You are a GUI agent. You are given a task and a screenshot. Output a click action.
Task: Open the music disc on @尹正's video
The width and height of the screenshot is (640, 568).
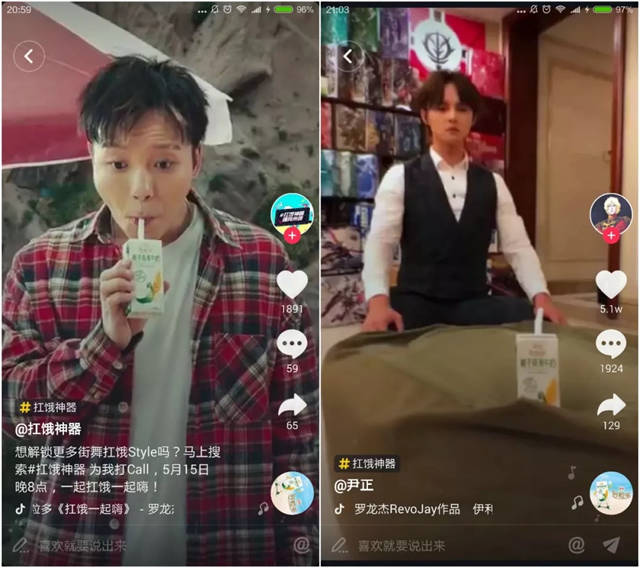click(x=611, y=494)
